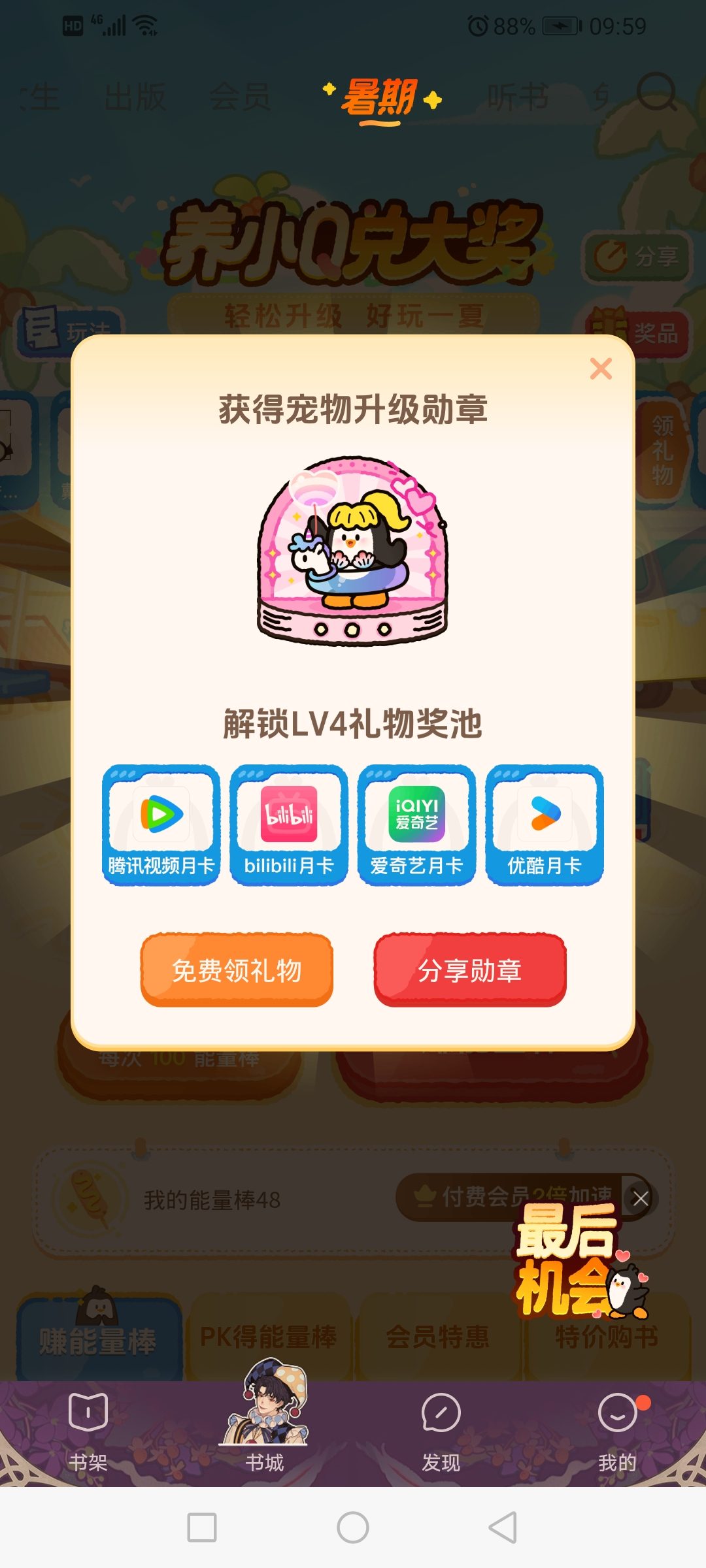
Task: Tap the system home button
Action: point(353,1527)
